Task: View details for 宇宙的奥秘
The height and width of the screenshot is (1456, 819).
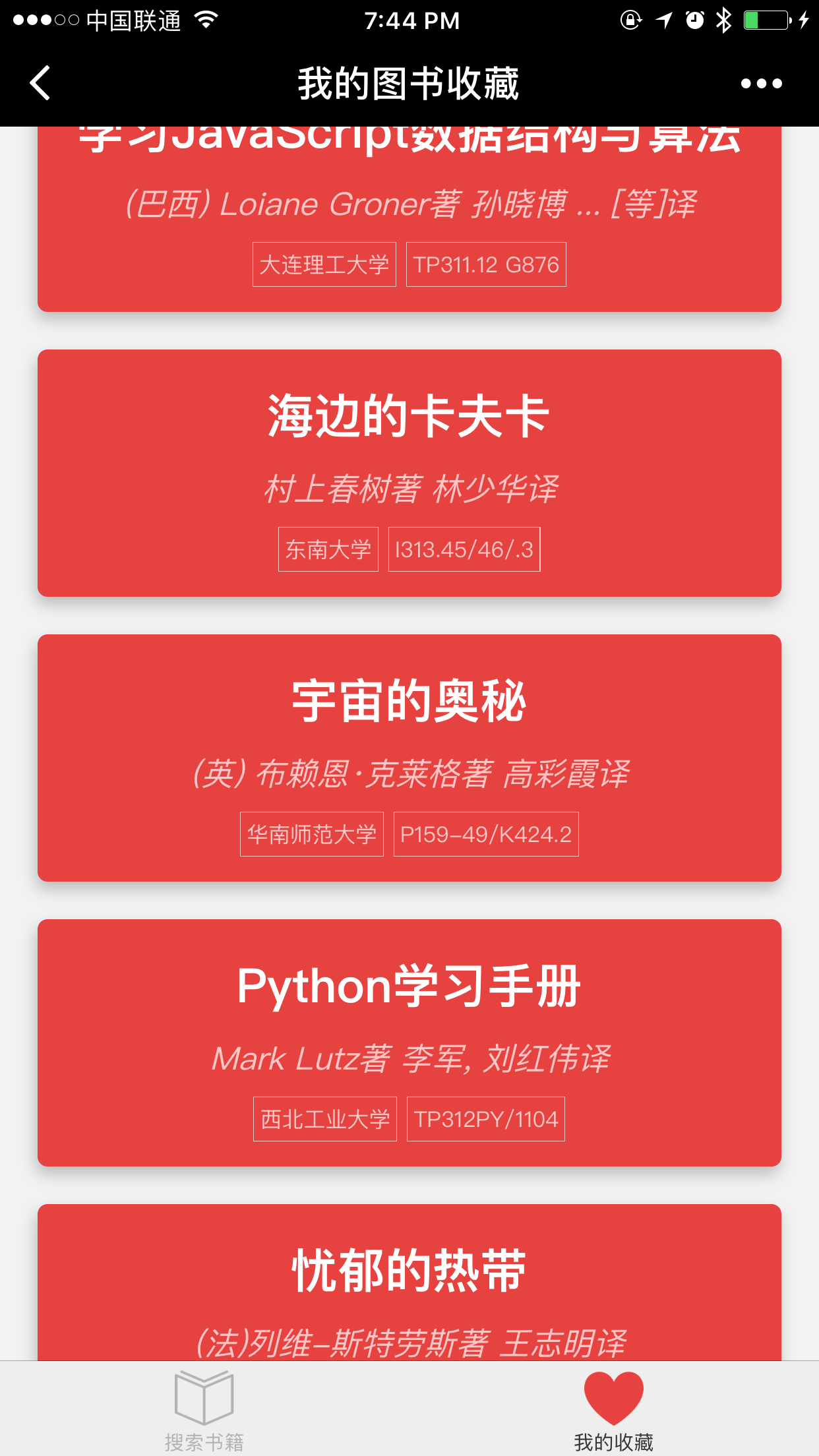Action: coord(409,757)
